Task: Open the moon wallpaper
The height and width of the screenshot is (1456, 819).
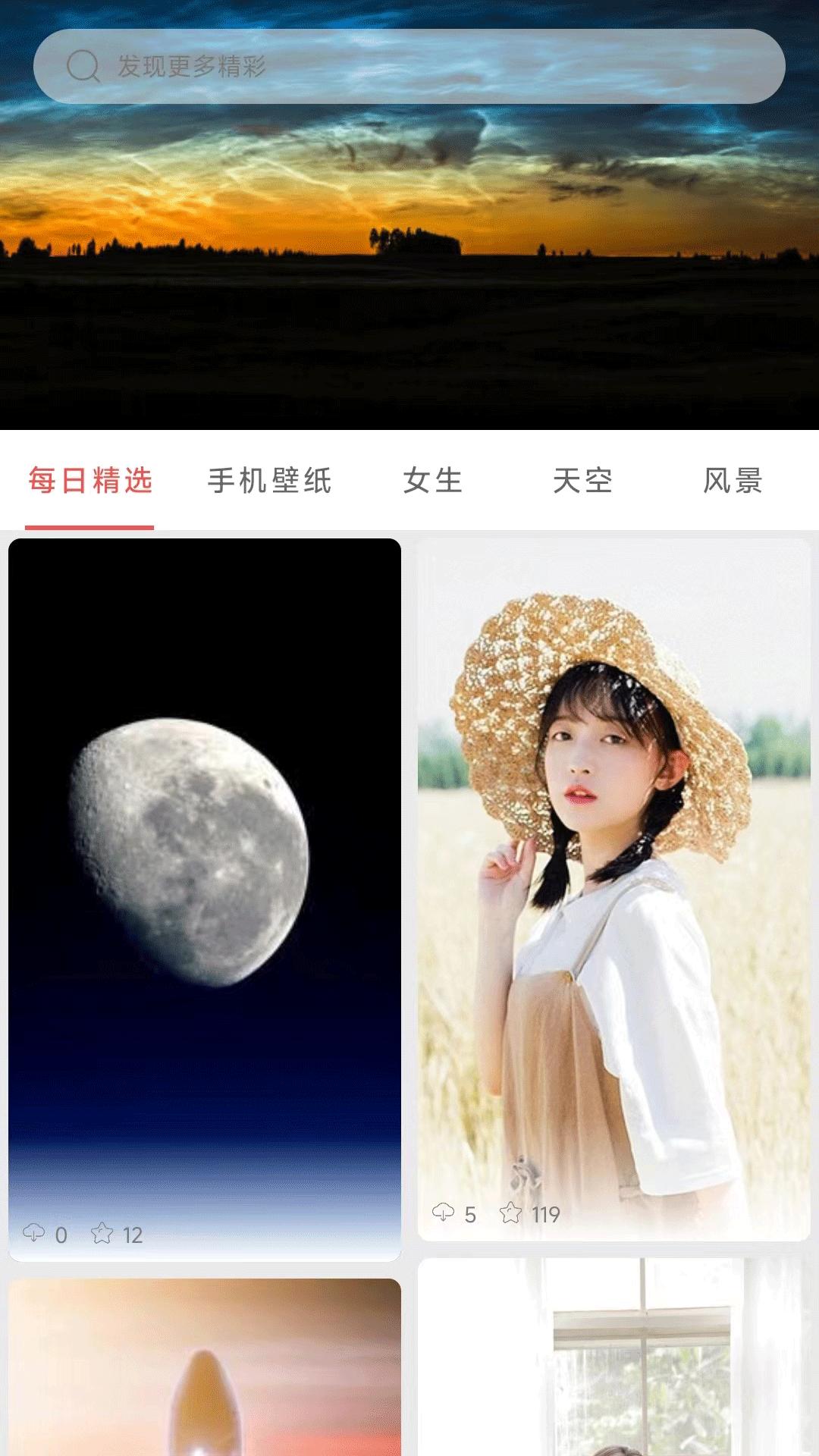Action: click(x=205, y=872)
